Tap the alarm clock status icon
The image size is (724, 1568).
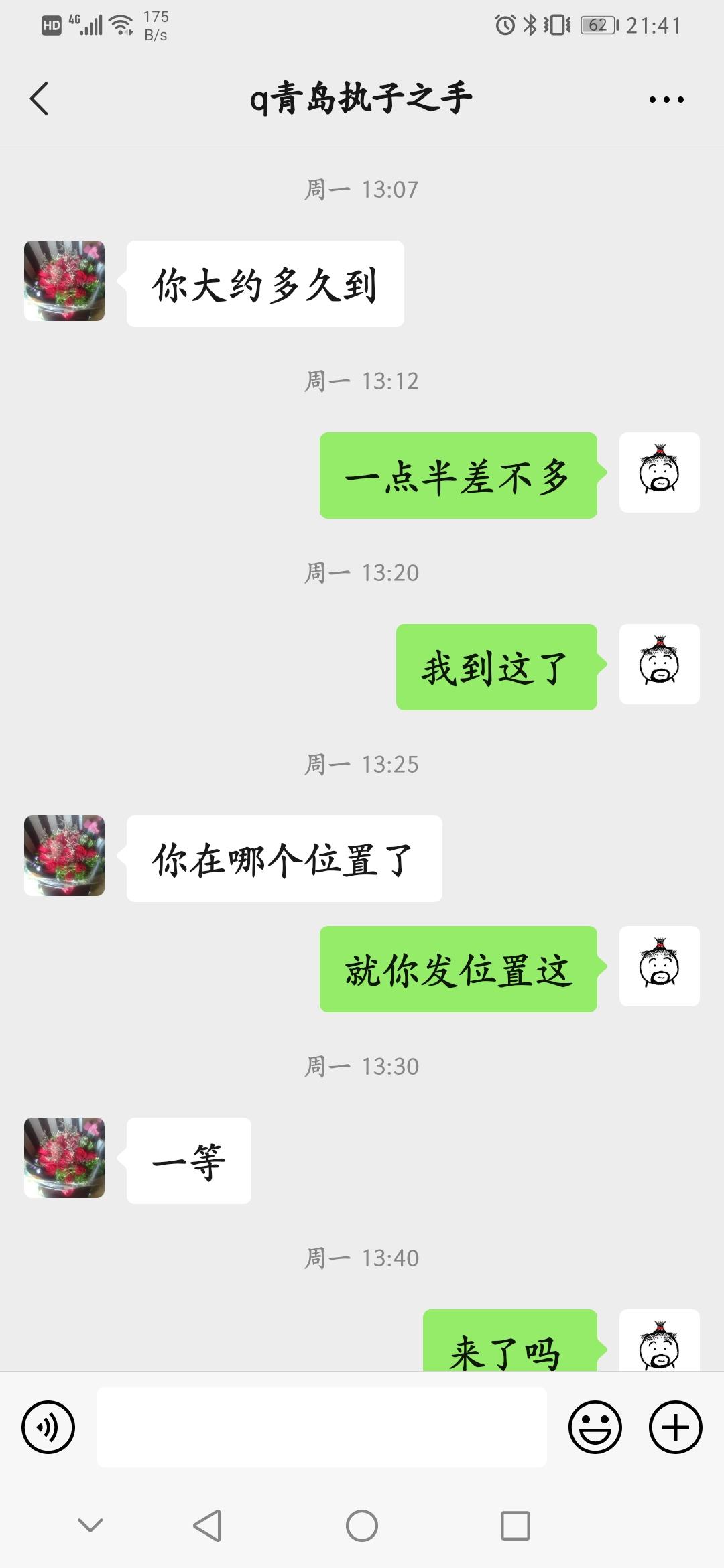click(506, 24)
